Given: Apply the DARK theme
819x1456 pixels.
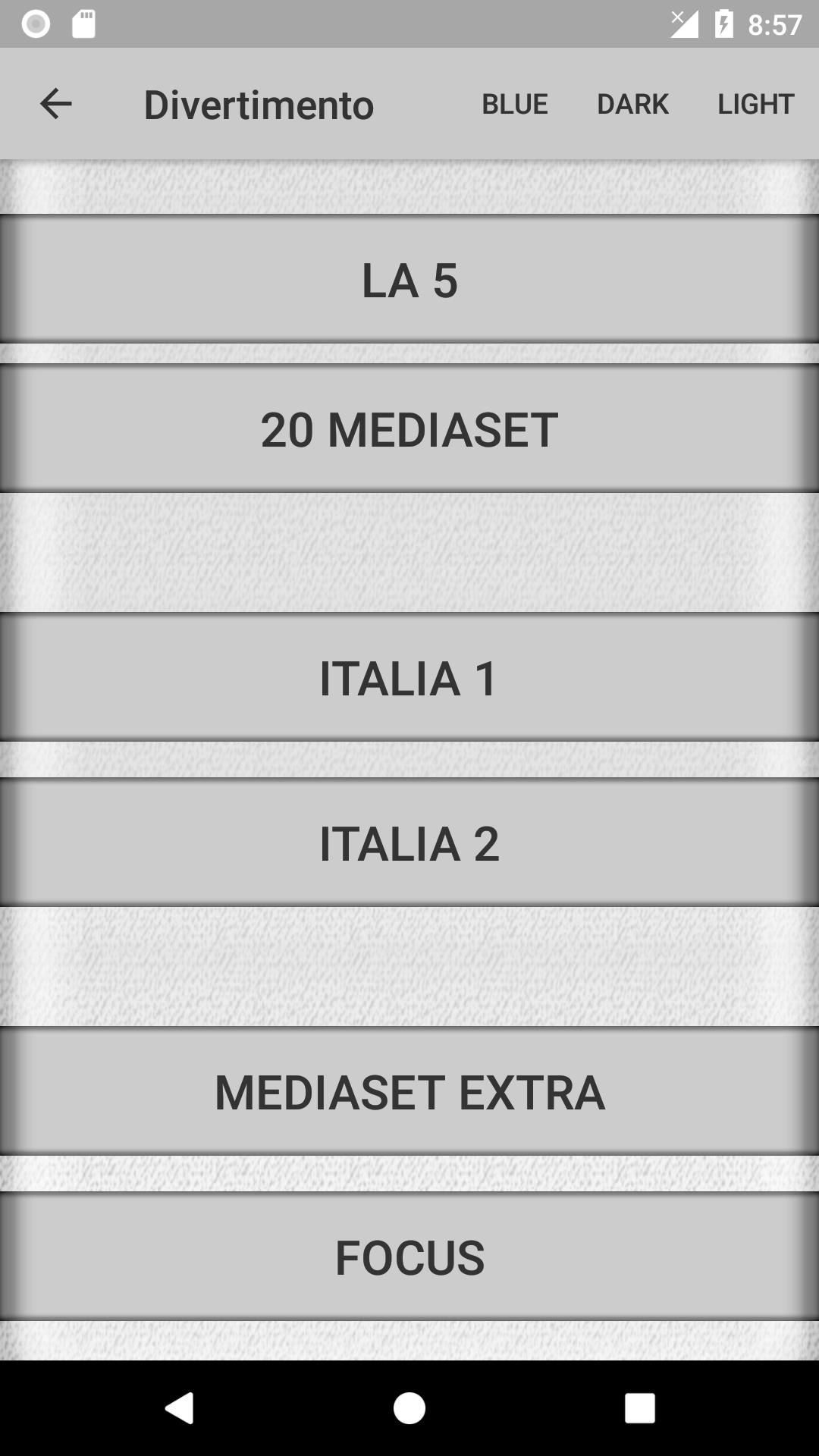Looking at the screenshot, I should 632,104.
